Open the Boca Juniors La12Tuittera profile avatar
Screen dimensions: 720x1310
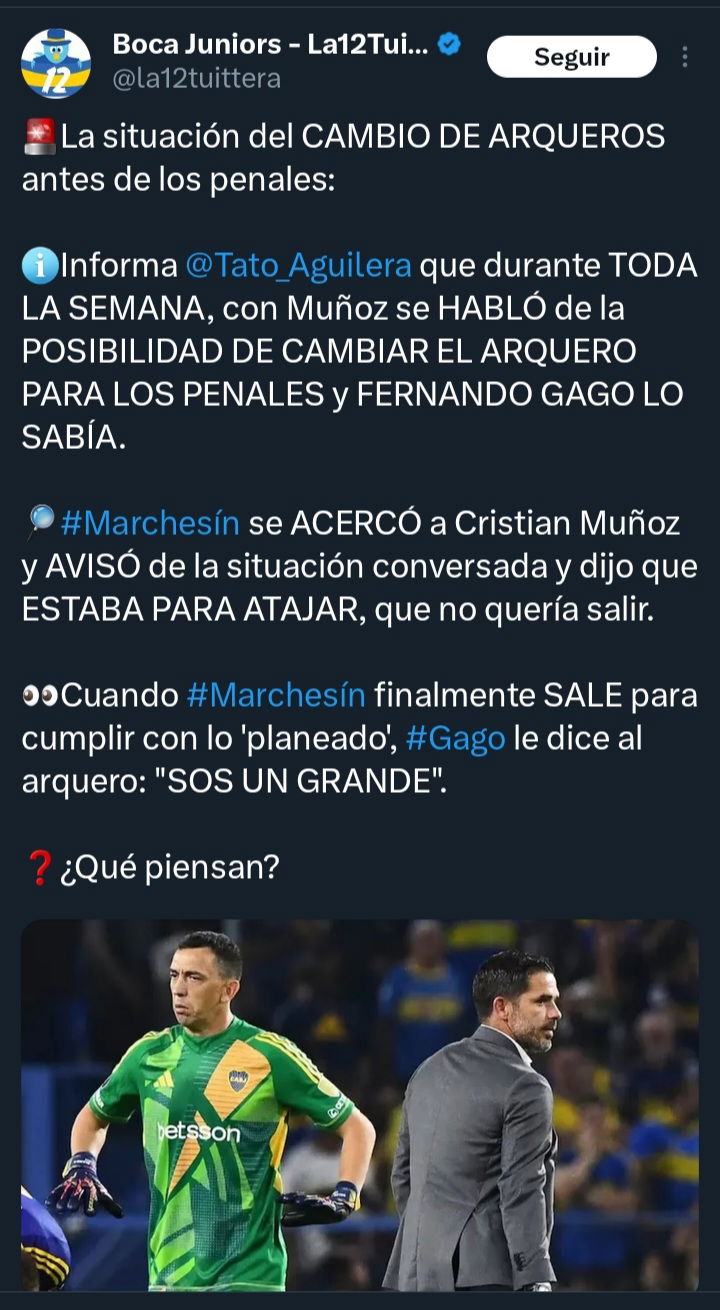(x=56, y=62)
